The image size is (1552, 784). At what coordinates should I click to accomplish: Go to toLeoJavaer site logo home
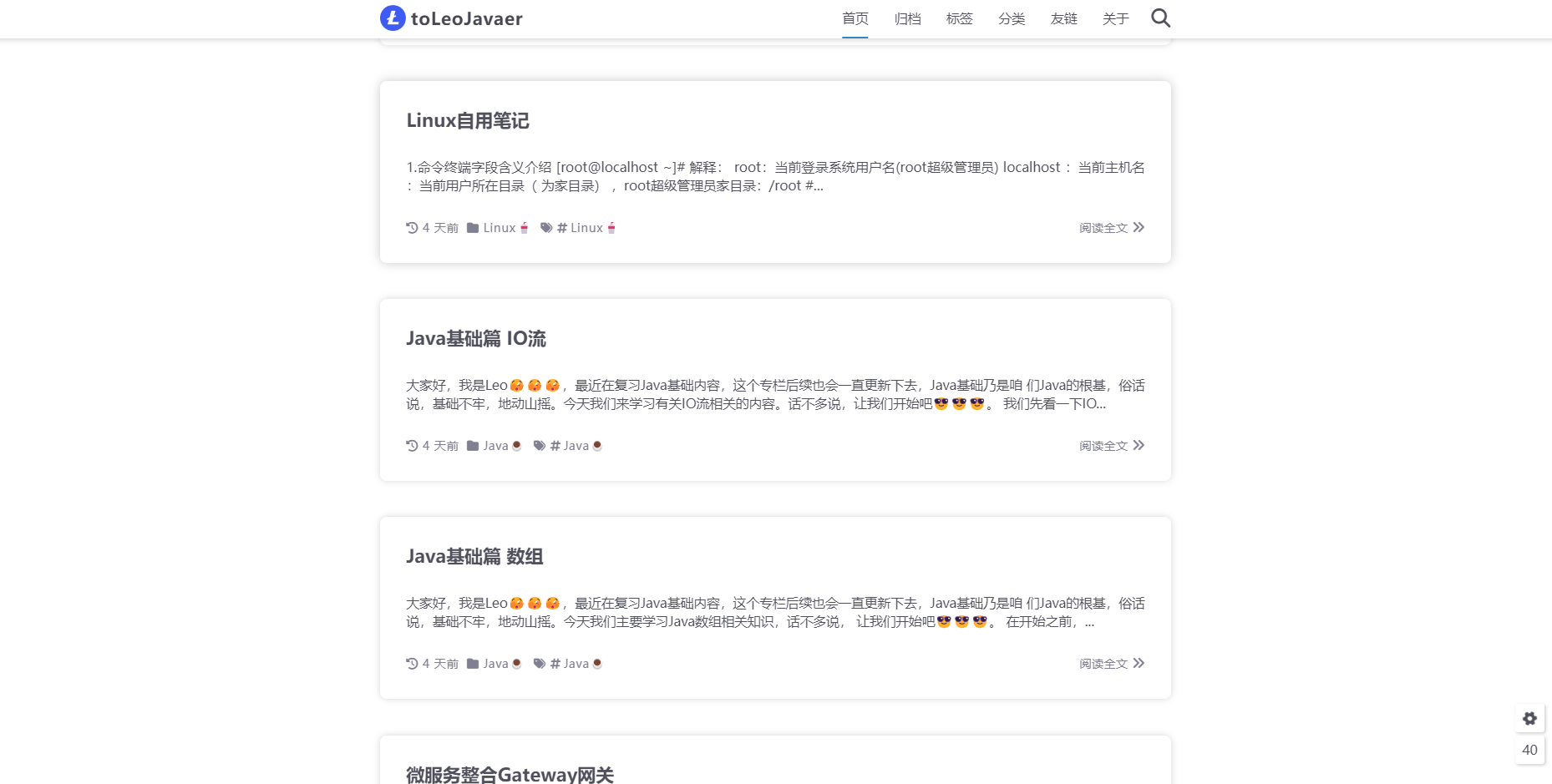click(x=452, y=18)
